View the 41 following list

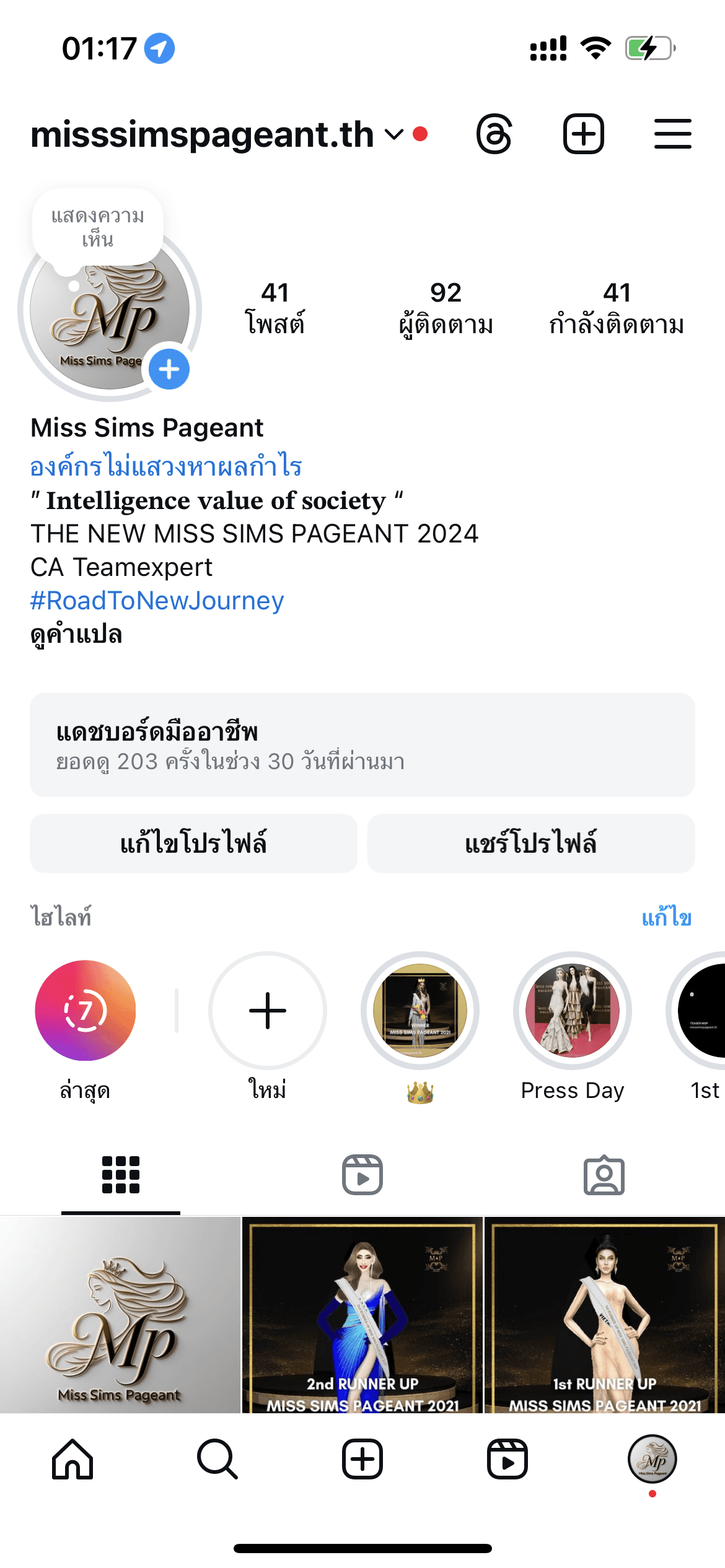617,308
